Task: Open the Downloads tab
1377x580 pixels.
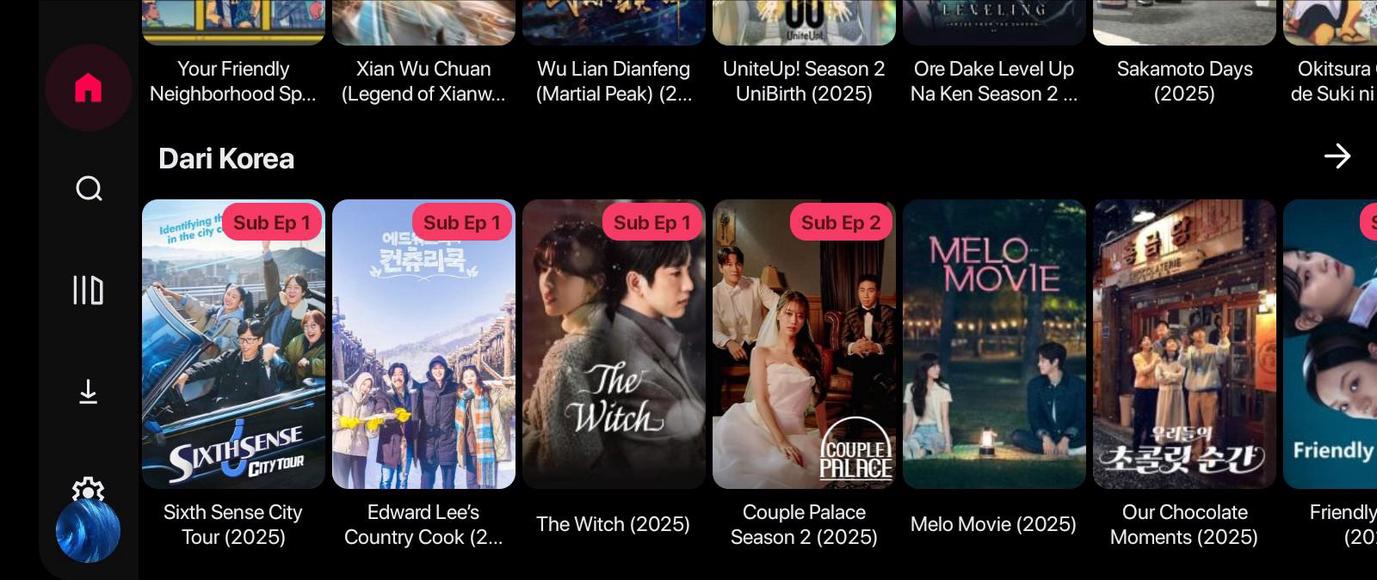Action: pyautogui.click(x=88, y=392)
